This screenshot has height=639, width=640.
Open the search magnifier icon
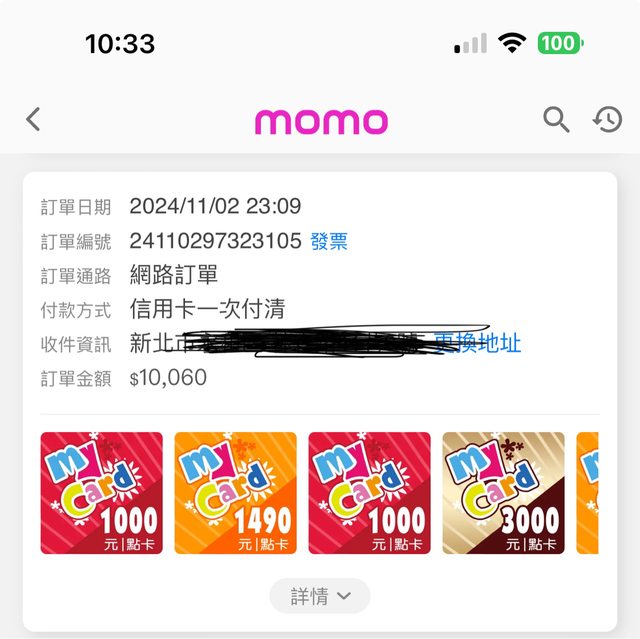coord(556,120)
